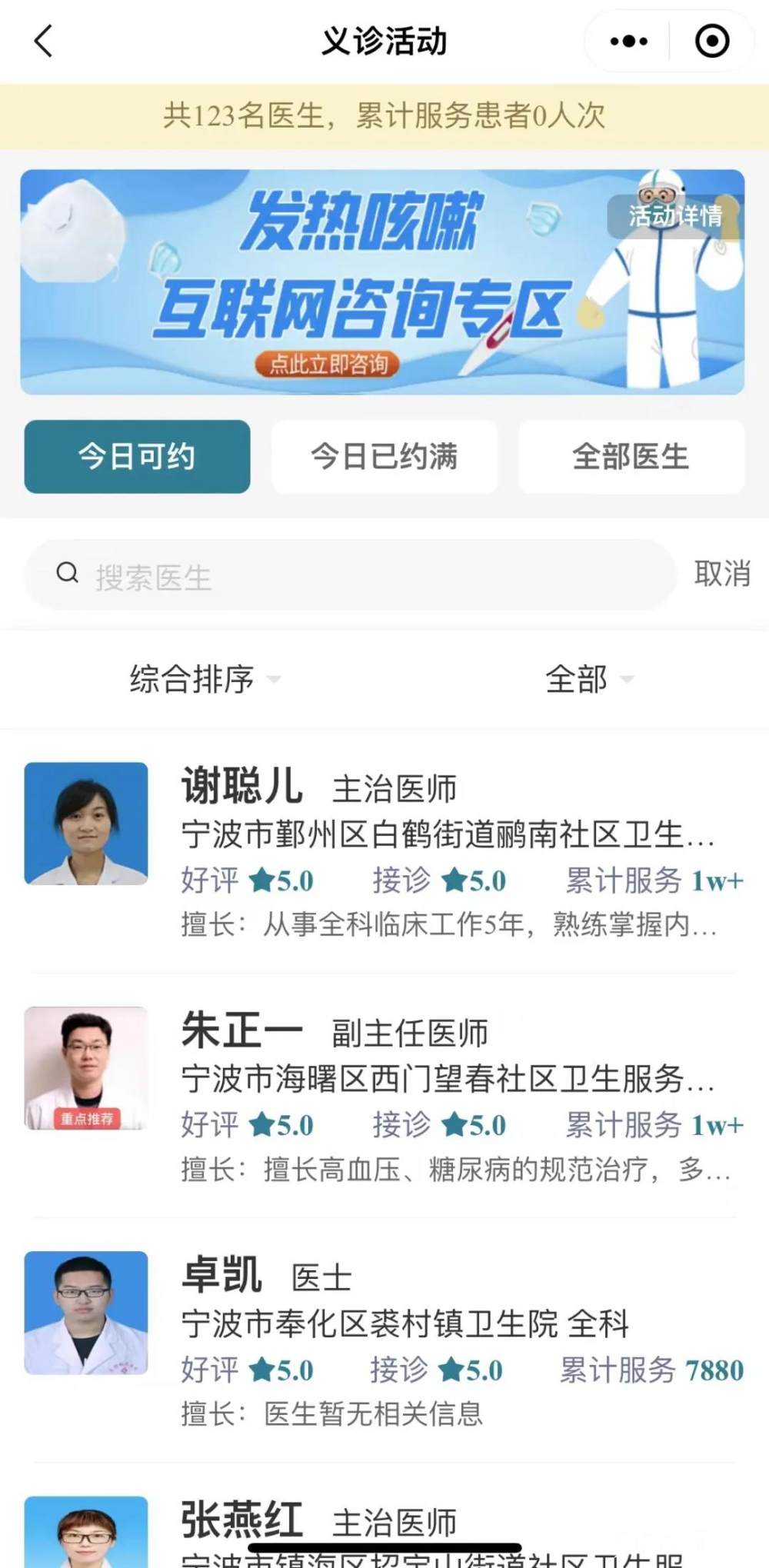Image resolution: width=769 pixels, height=1568 pixels.
Task: Open 活动详情 on the banner
Action: coord(674,216)
